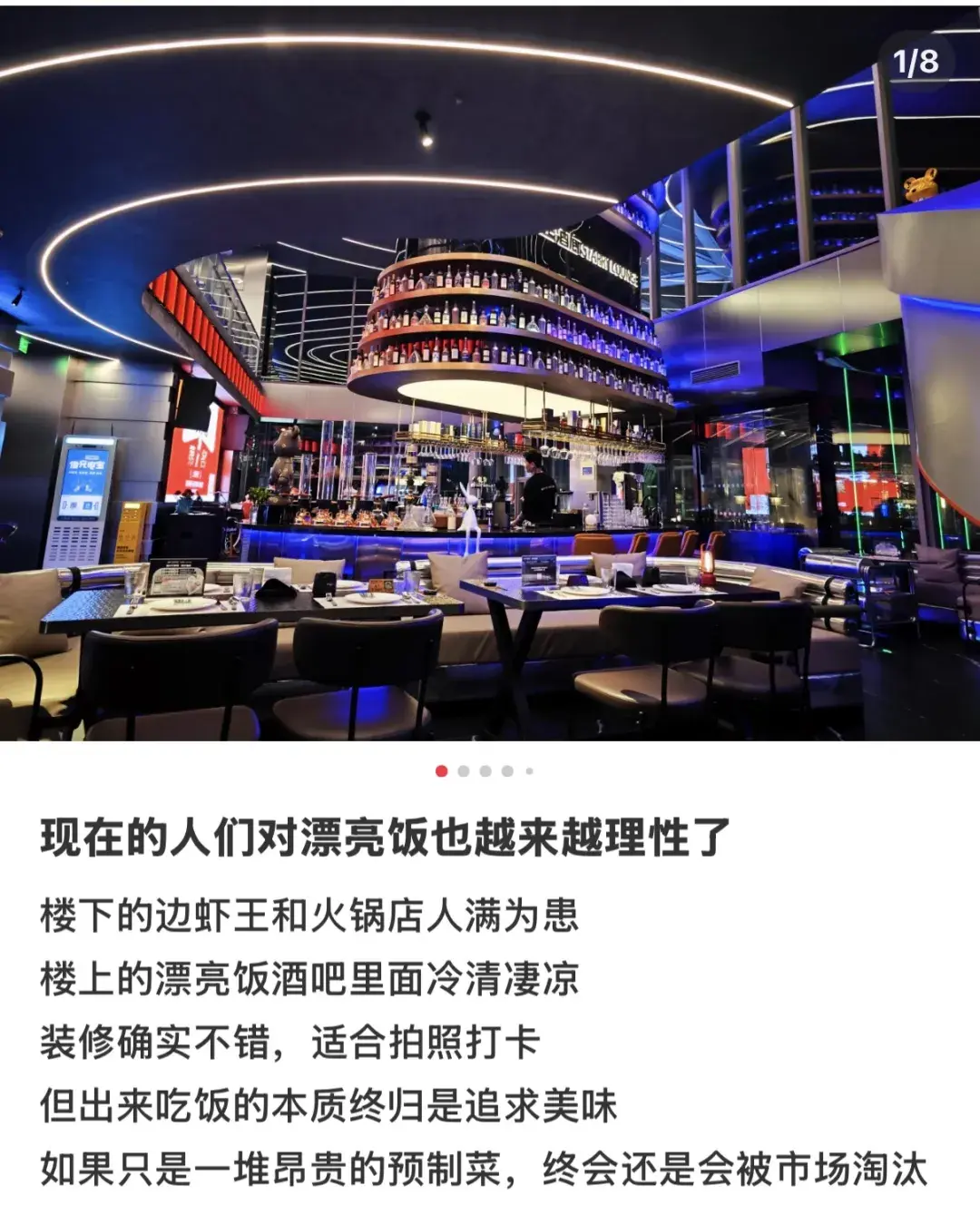Screen dimensions: 980x1215
Task: Open the bar photo in full screen
Action: [x=490, y=372]
